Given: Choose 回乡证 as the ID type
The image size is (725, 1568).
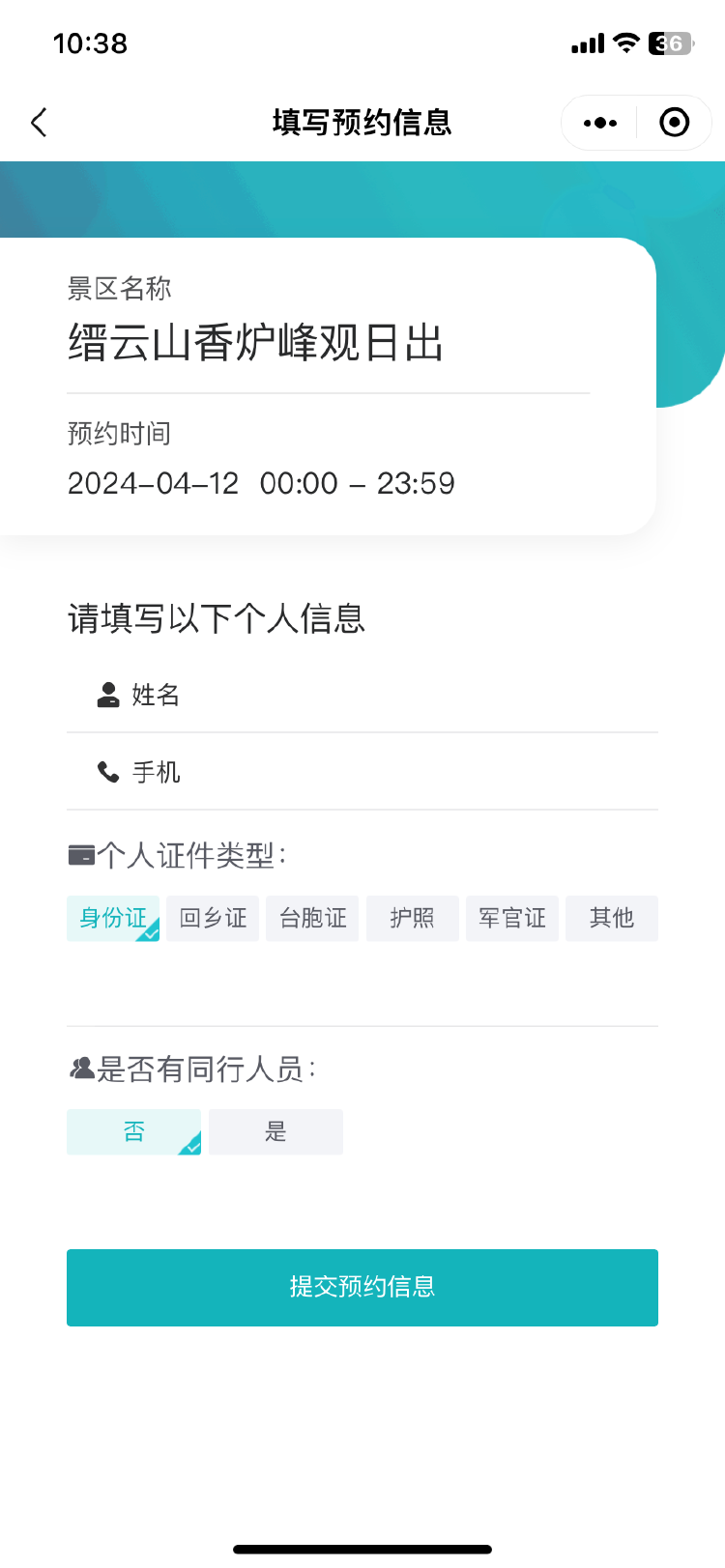Looking at the screenshot, I should tap(213, 918).
